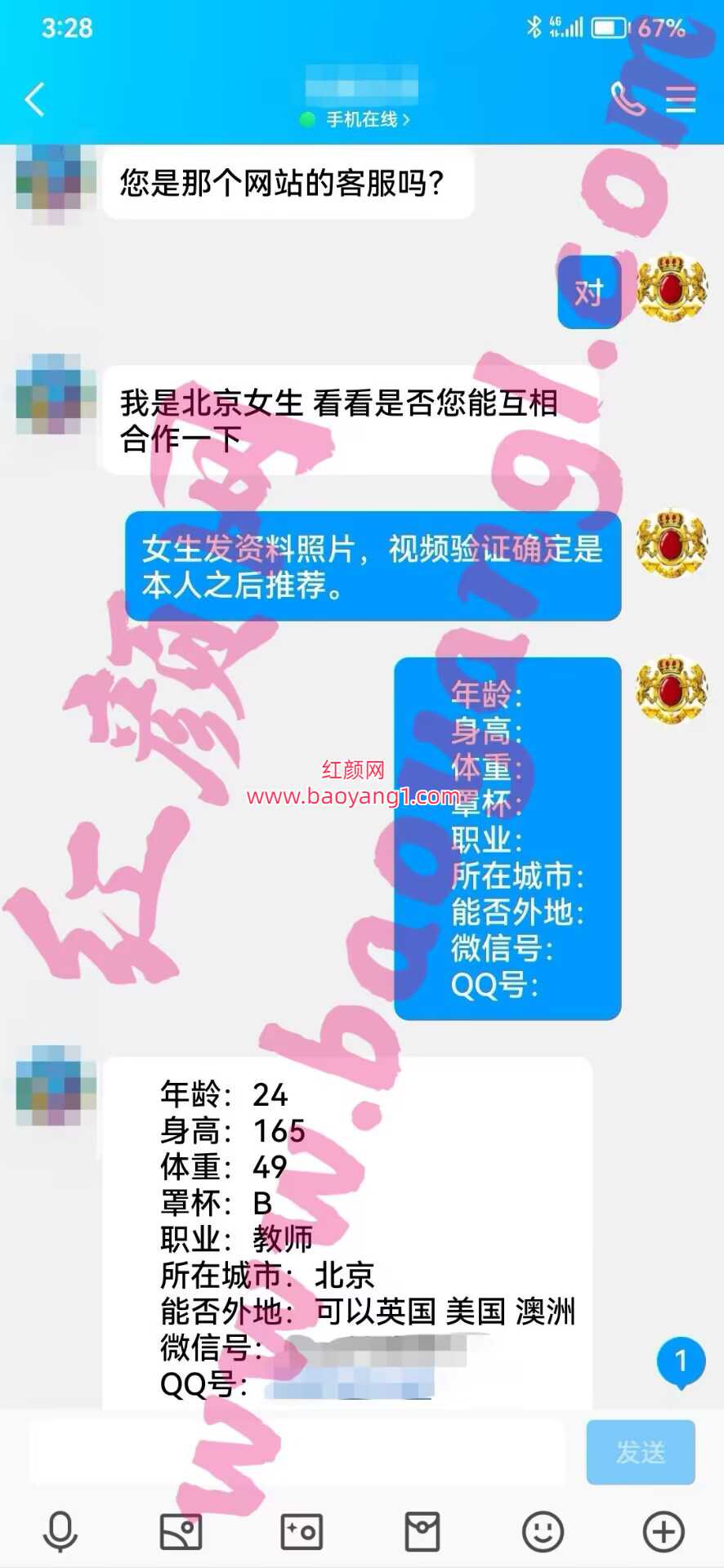Viewport: 724px width, 1568px height.
Task: Open the photo gallery picker
Action: (181, 1531)
